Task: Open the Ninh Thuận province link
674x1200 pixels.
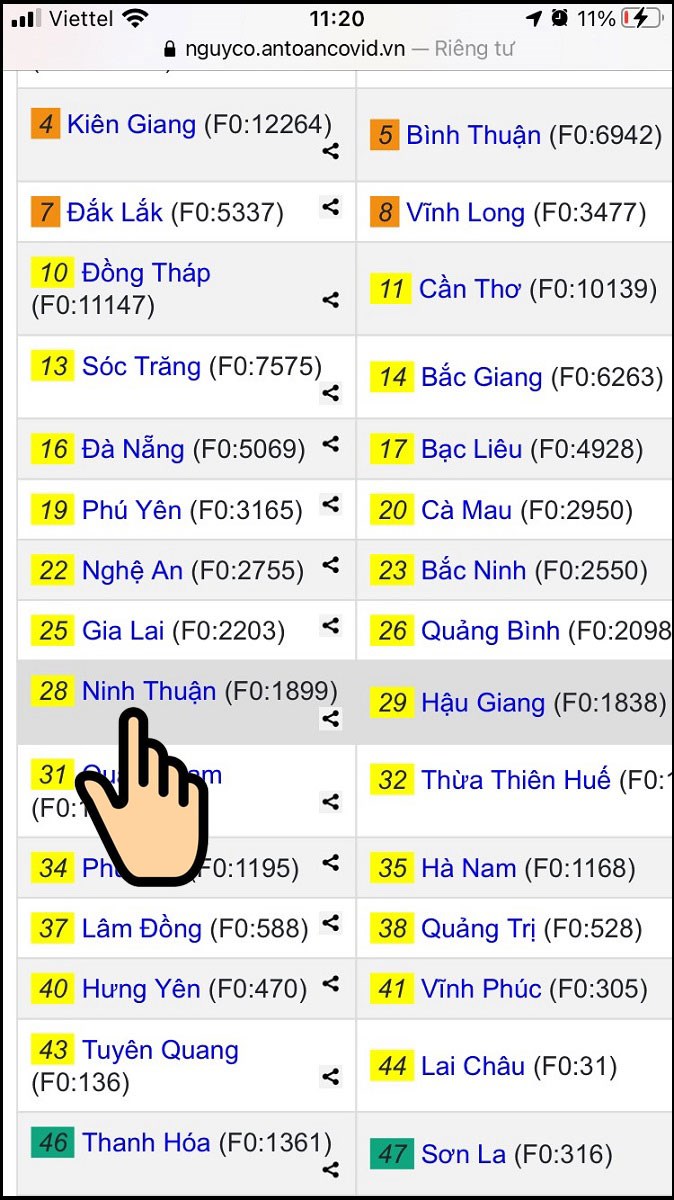Action: coord(149,691)
